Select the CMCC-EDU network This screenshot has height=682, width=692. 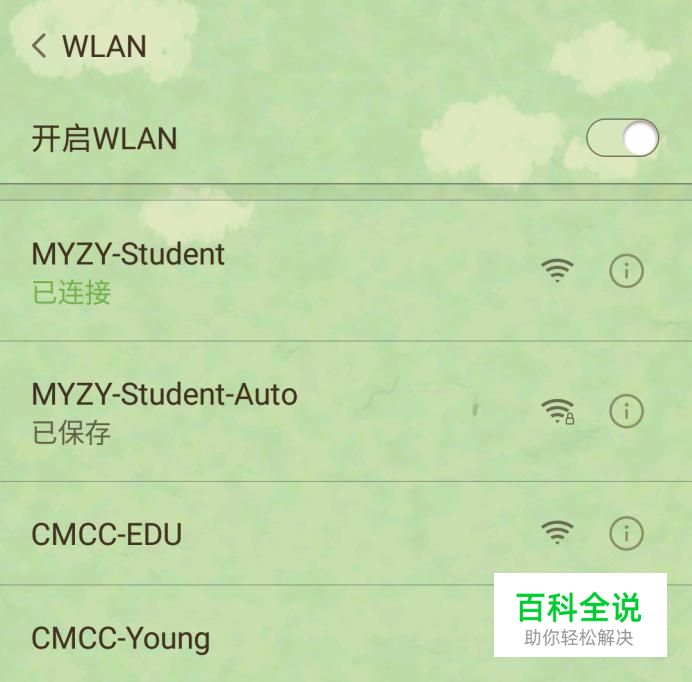point(107,534)
